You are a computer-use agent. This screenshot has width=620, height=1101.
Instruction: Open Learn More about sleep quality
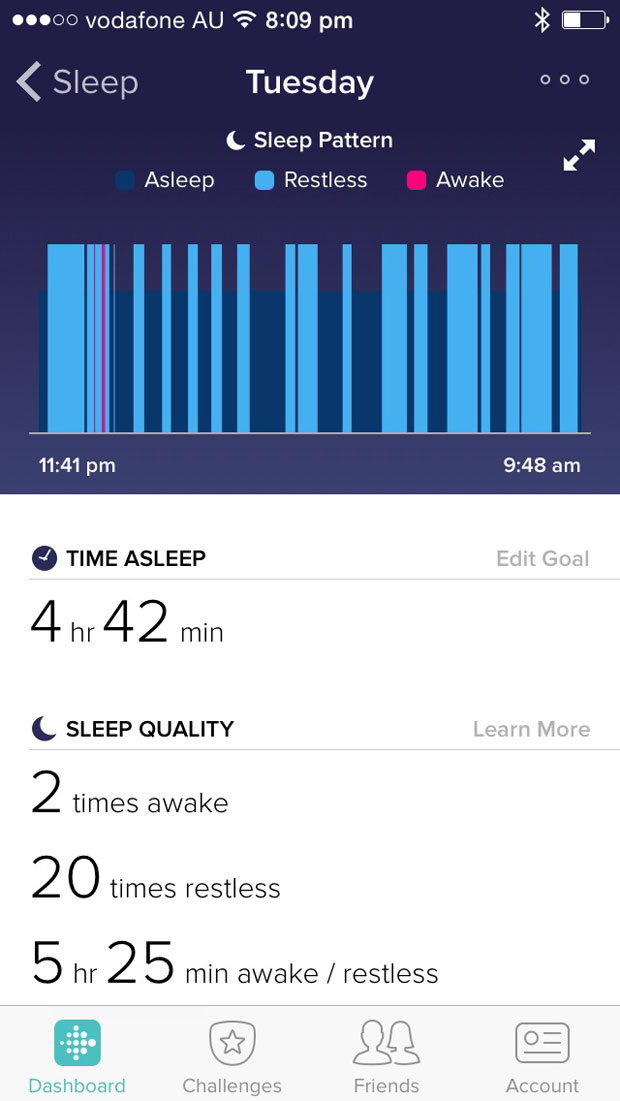[x=531, y=729]
